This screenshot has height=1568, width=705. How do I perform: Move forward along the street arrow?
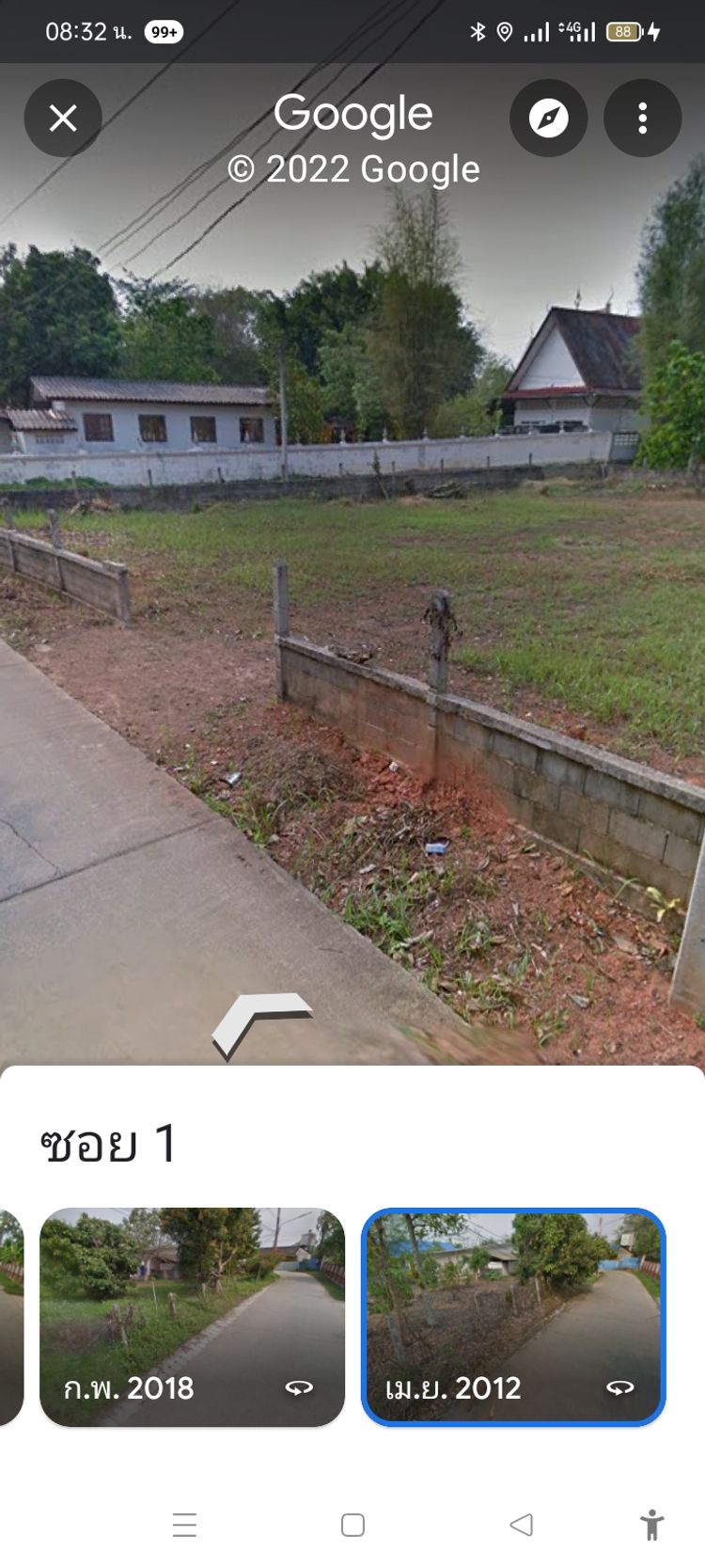261,1022
